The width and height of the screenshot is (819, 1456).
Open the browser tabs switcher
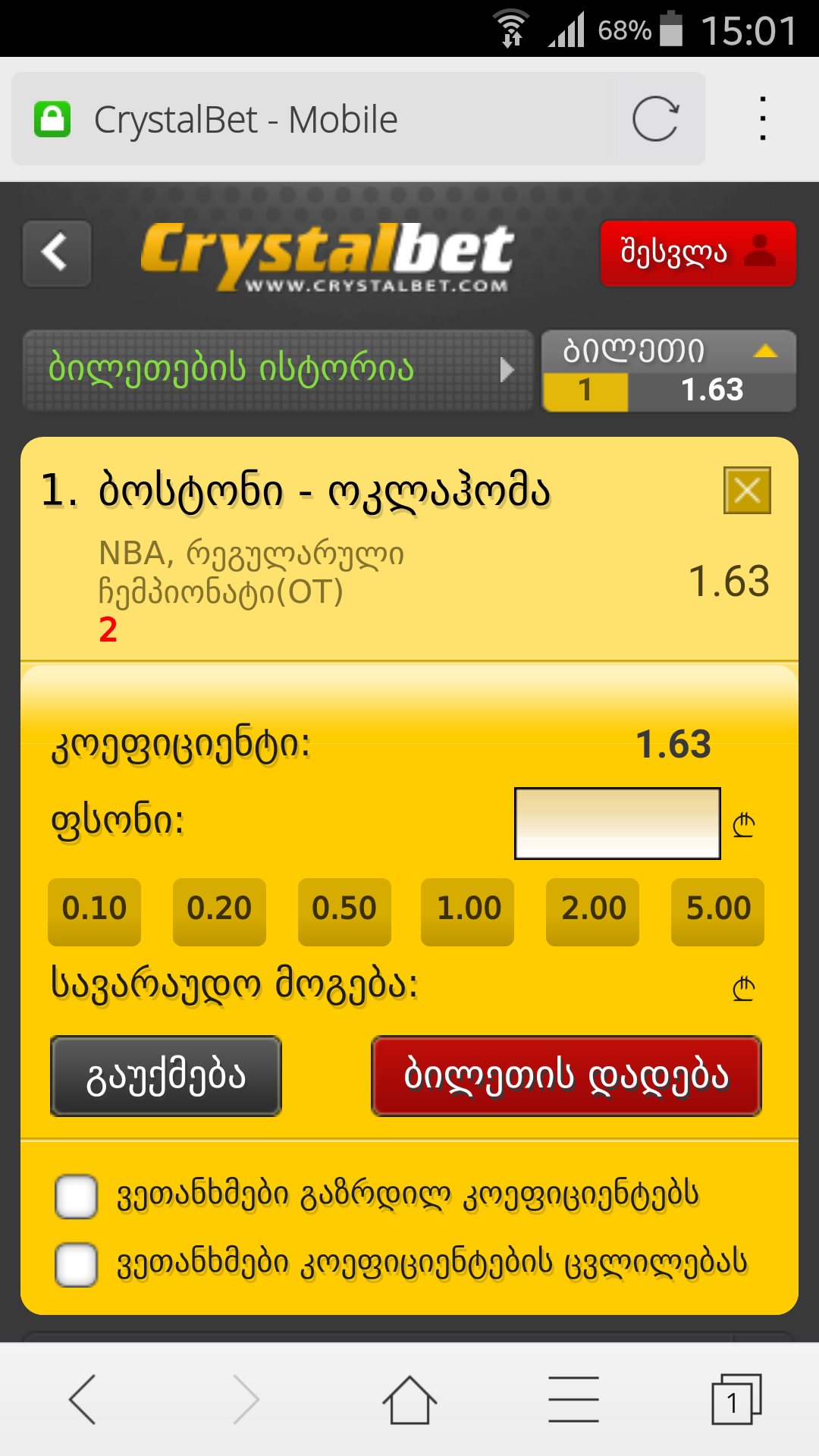pos(734,1400)
